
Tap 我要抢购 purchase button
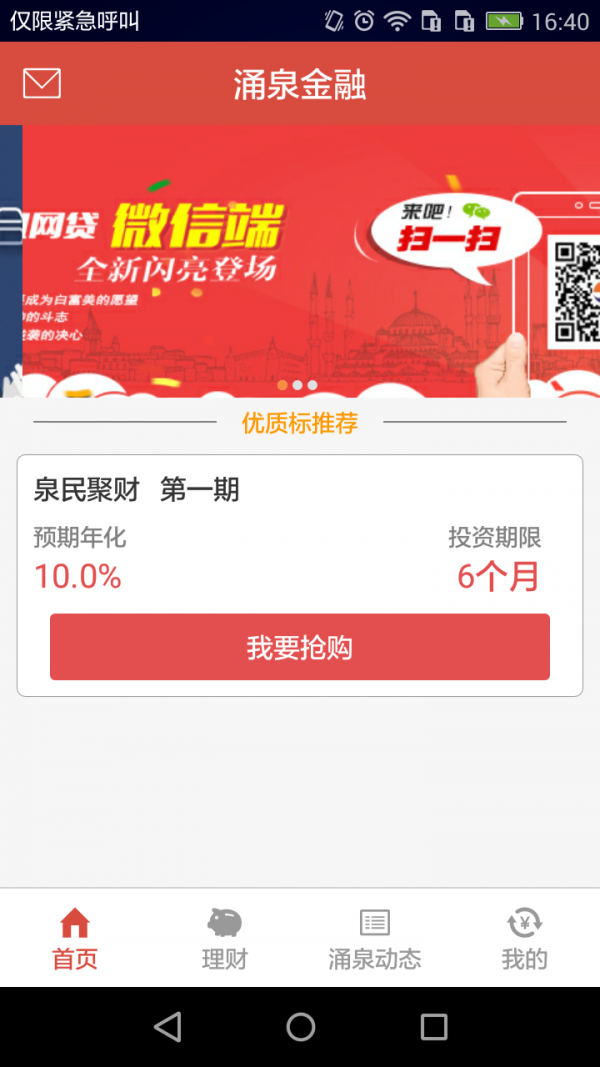(300, 647)
